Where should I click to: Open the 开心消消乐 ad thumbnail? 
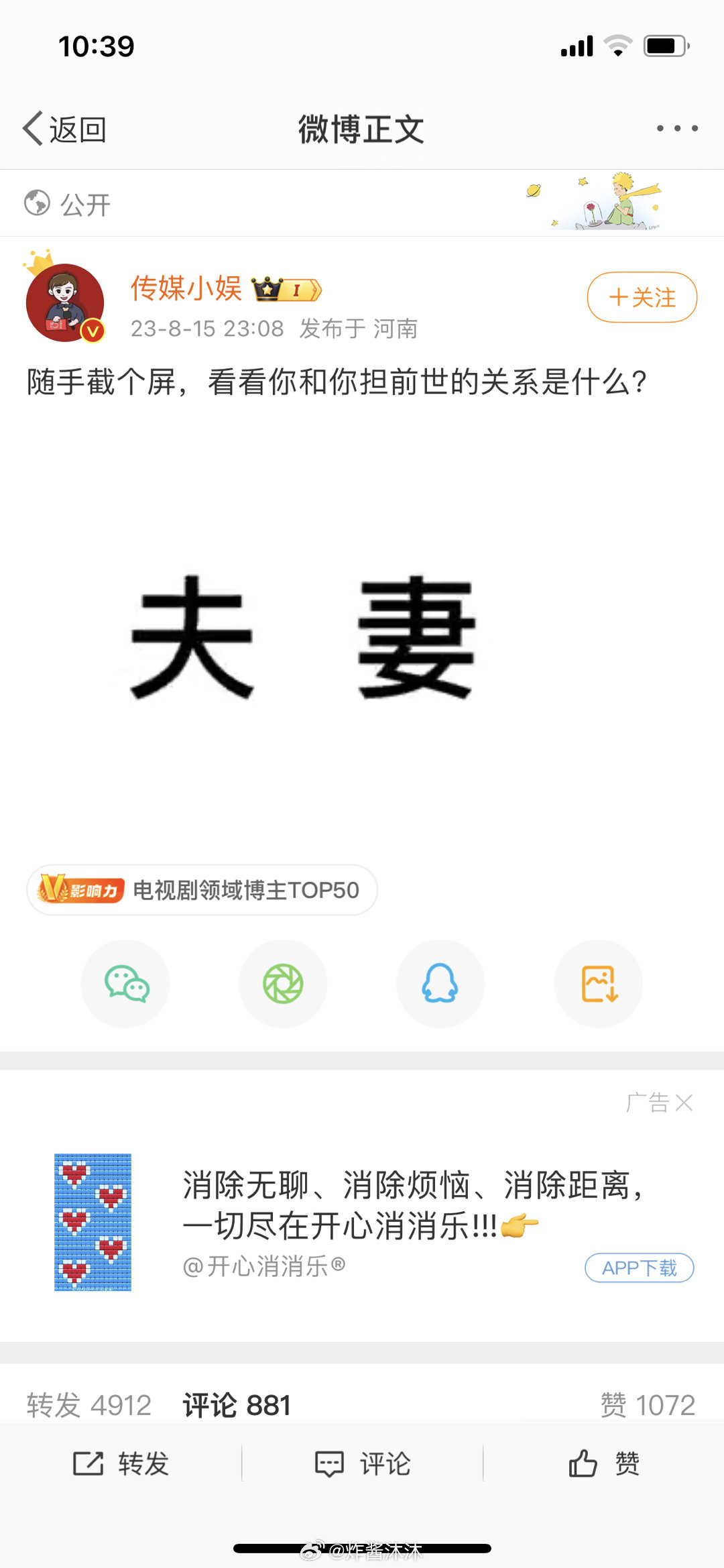93,1222
